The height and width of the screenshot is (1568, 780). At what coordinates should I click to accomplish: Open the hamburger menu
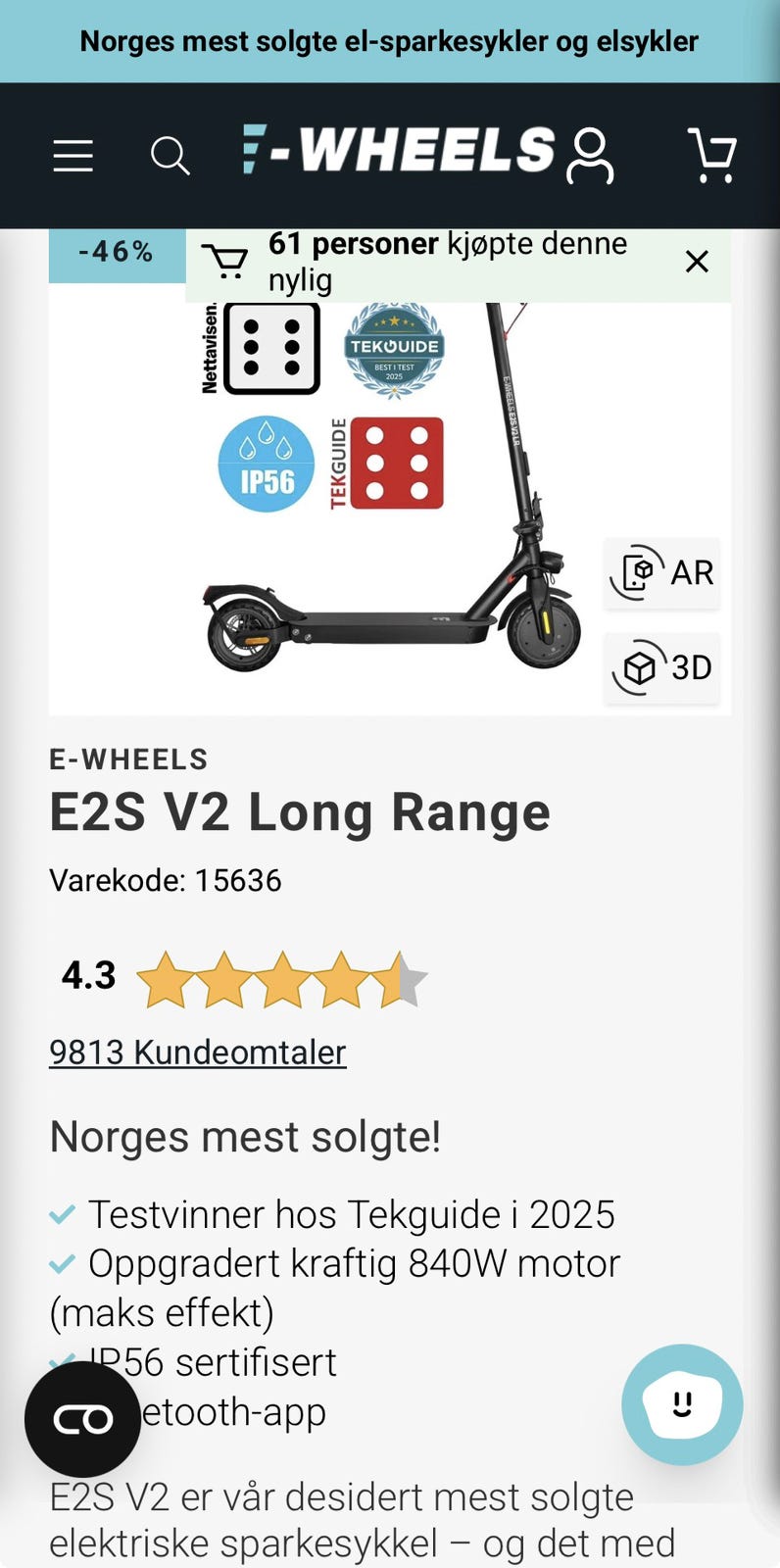[73, 156]
